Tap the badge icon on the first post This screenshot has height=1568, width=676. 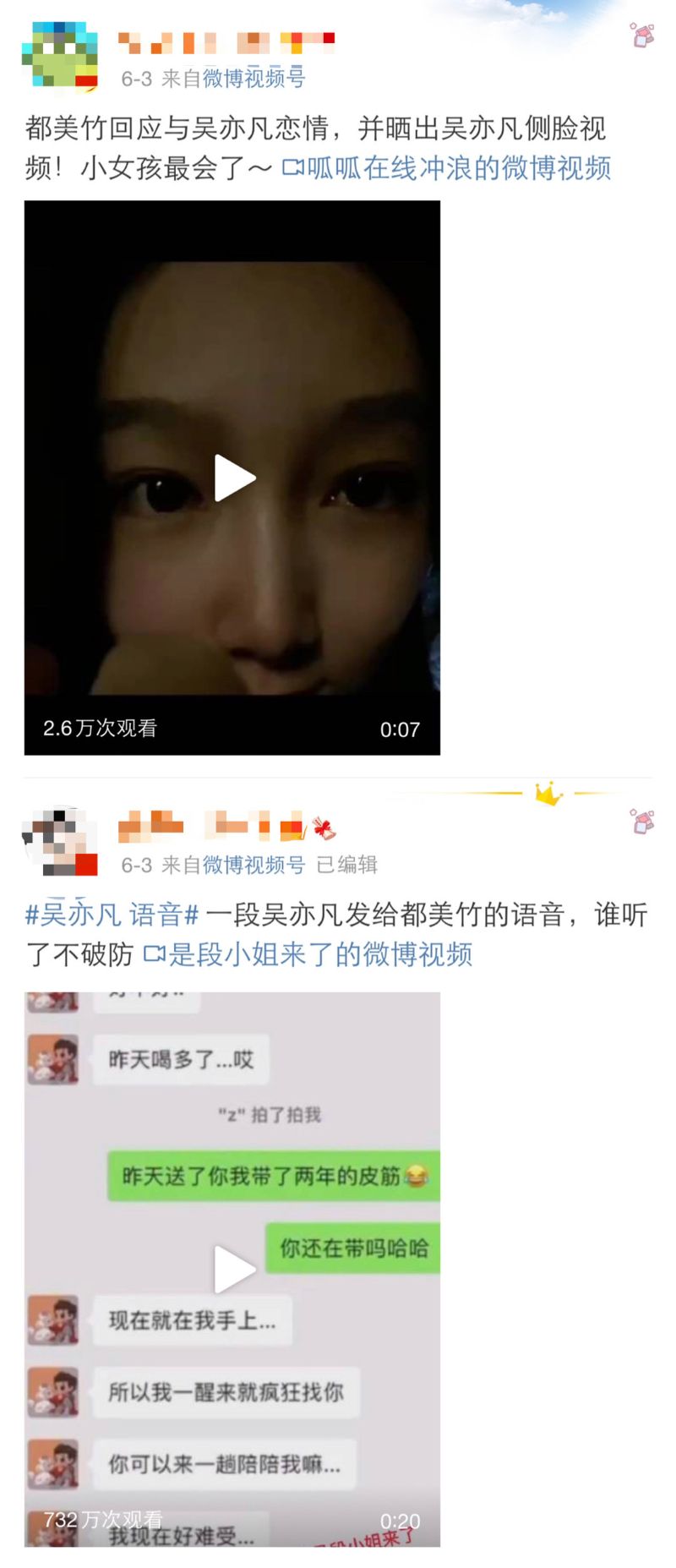pos(642,36)
